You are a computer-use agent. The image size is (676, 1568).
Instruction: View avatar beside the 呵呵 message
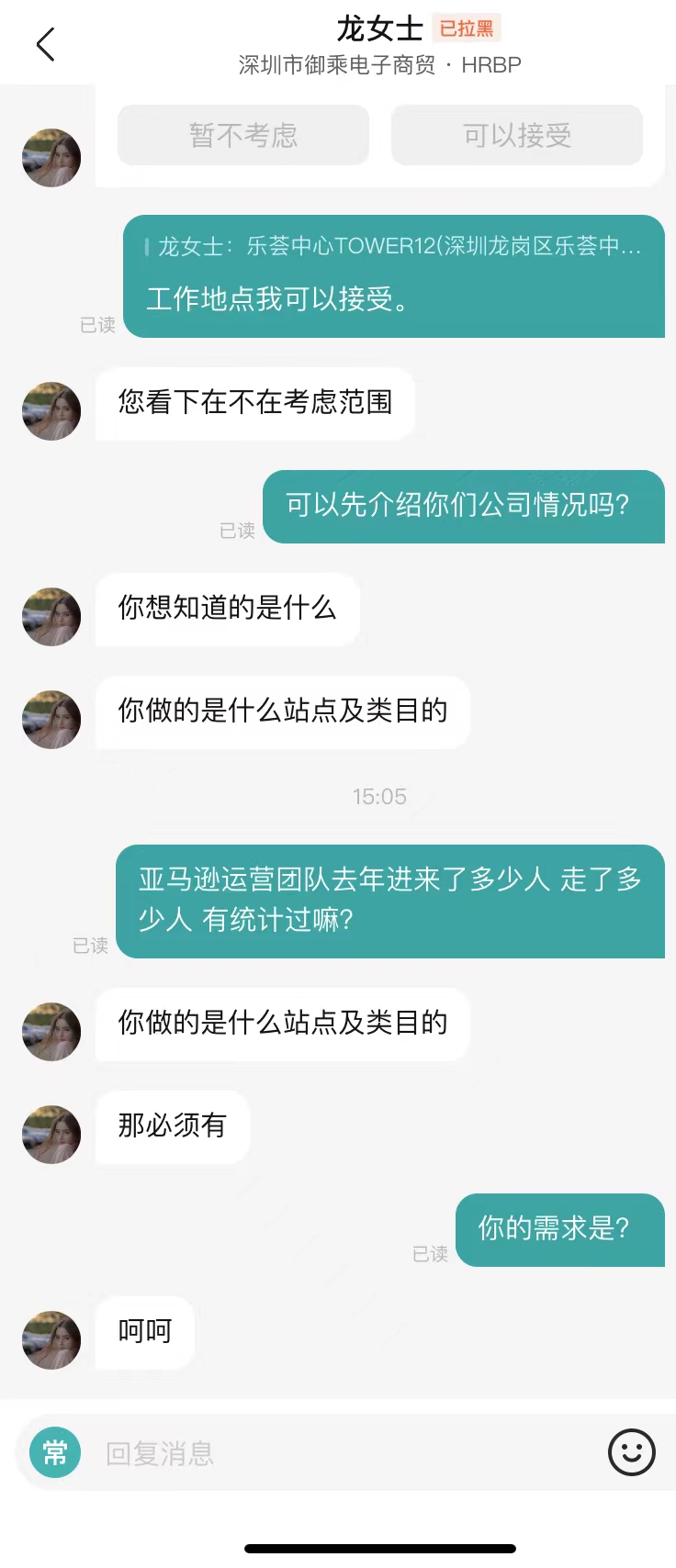pos(51,1339)
